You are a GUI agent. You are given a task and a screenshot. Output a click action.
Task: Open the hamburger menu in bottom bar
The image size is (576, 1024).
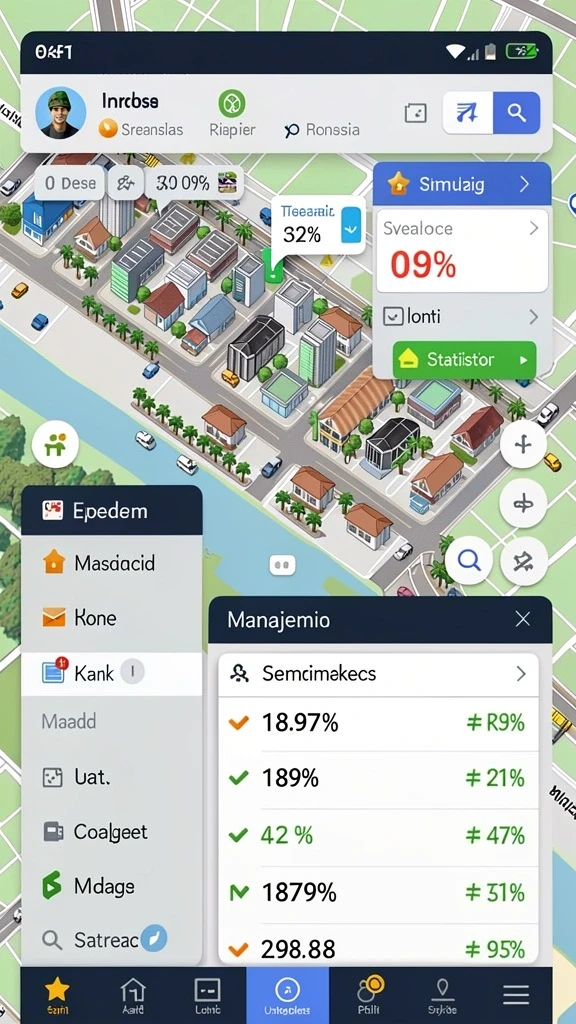click(516, 995)
